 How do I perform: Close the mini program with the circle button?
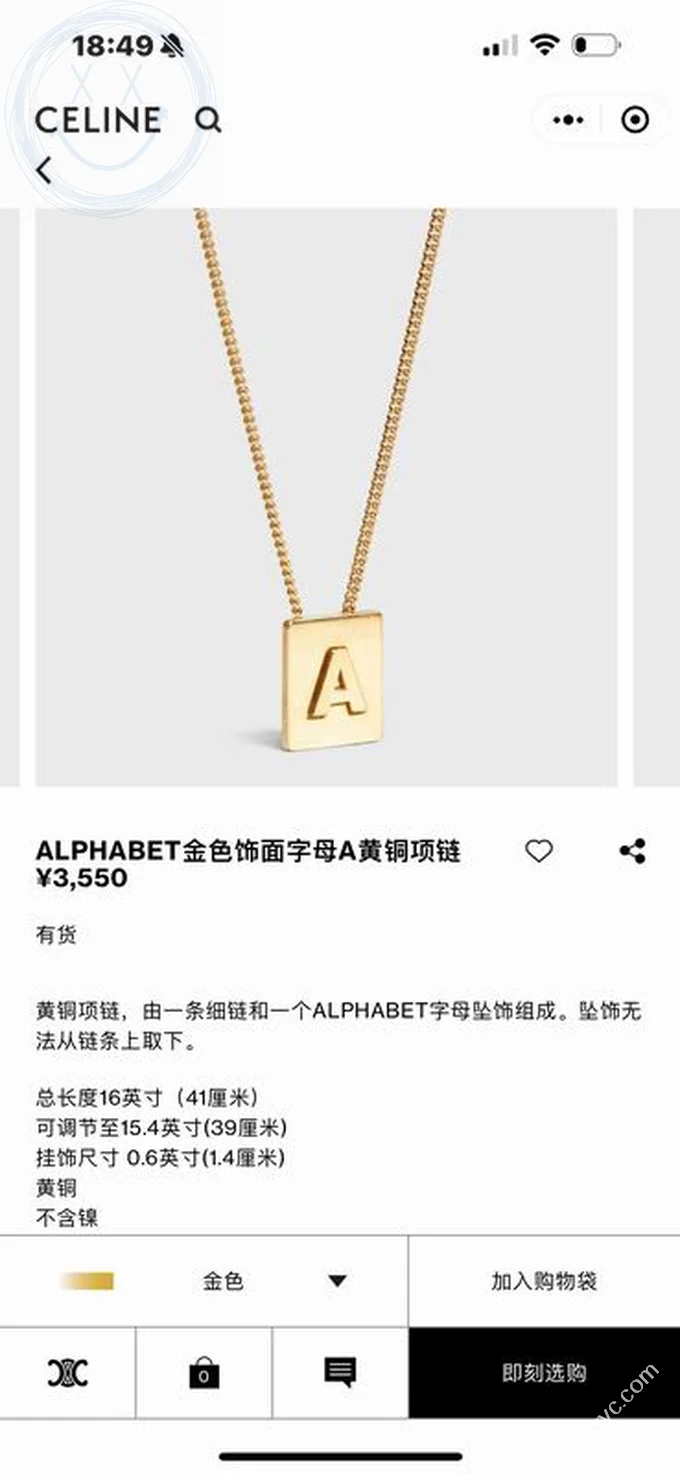[x=635, y=121]
